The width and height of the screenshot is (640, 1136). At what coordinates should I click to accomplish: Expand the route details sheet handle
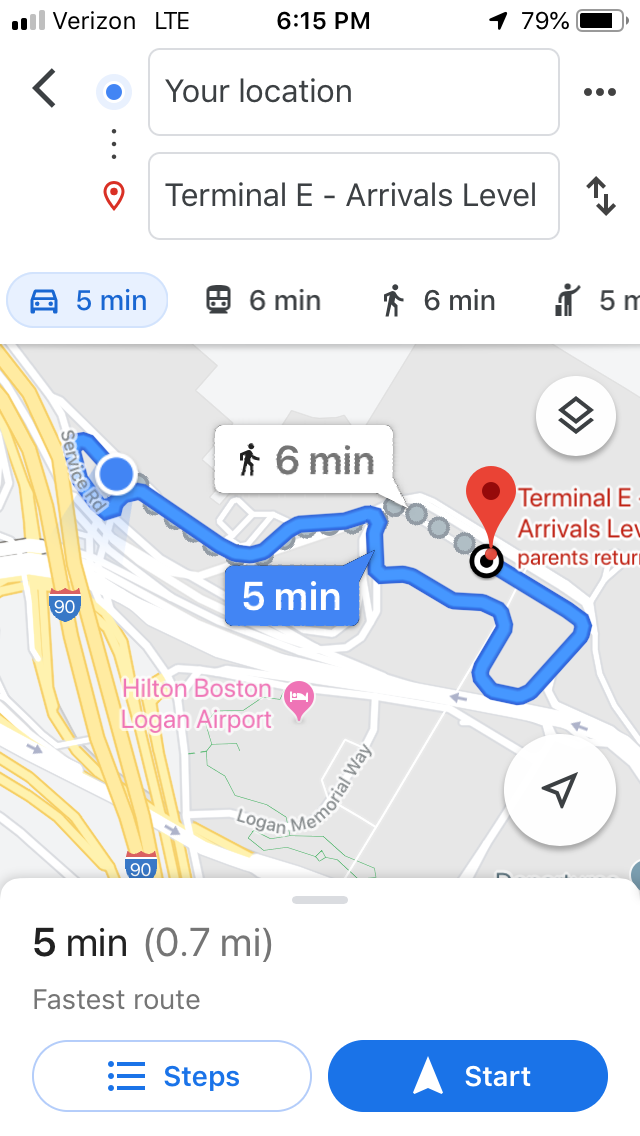click(x=320, y=900)
